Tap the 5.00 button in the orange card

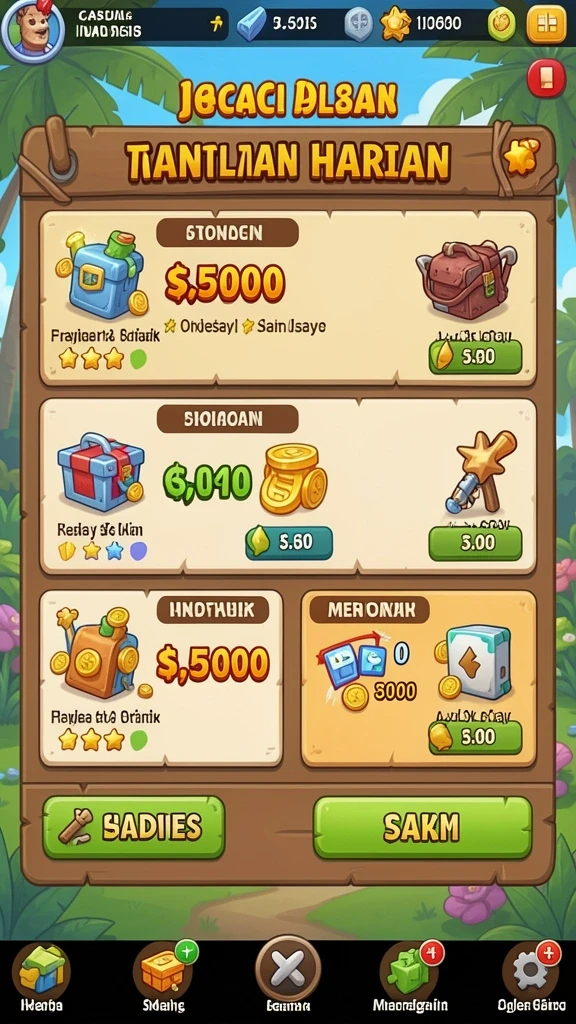click(475, 737)
